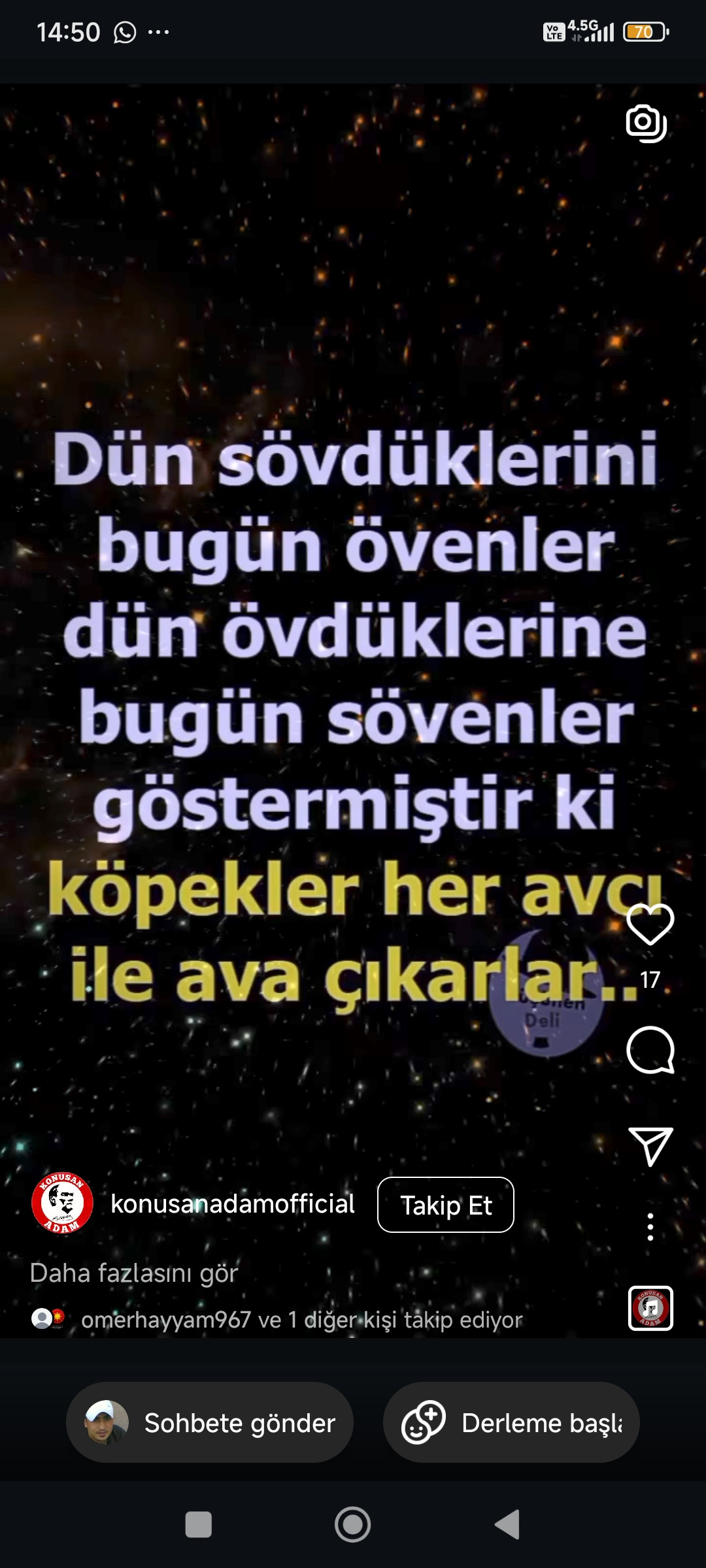Tap the konusanadamofficial username
The width and height of the screenshot is (706, 1568).
point(233,1203)
